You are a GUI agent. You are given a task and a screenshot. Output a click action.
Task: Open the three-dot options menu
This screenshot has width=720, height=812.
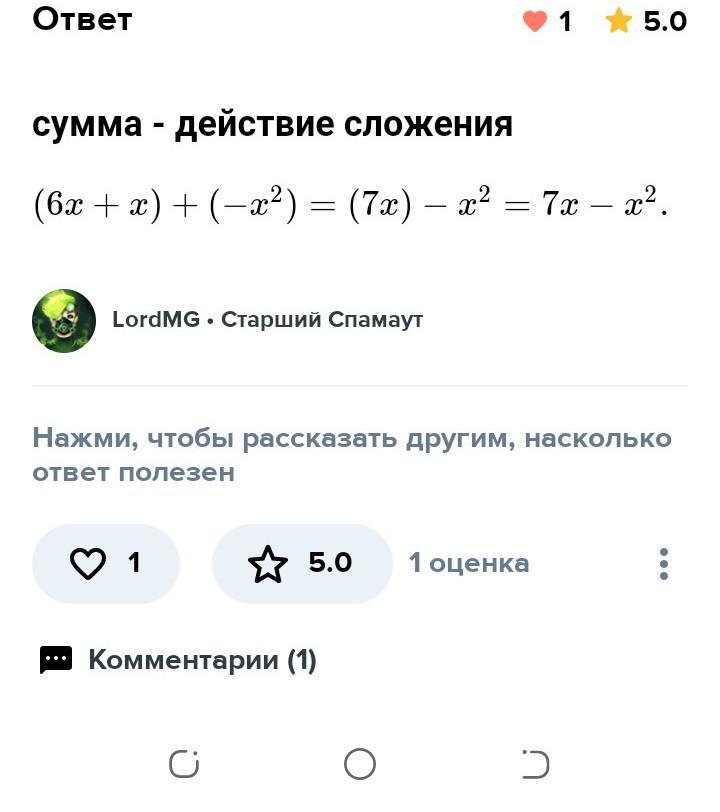[x=663, y=564]
